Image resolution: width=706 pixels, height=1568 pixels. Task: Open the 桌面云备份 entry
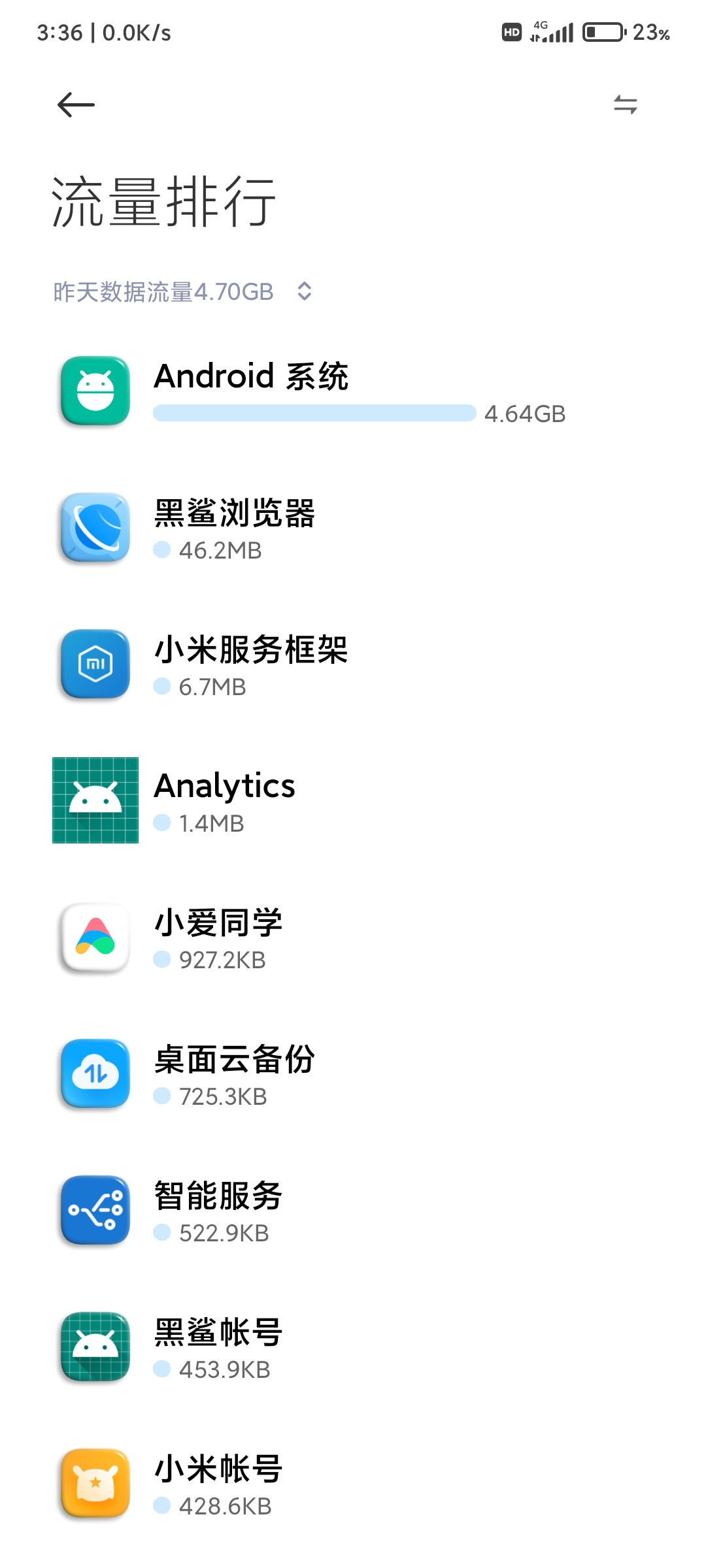coord(353,1073)
